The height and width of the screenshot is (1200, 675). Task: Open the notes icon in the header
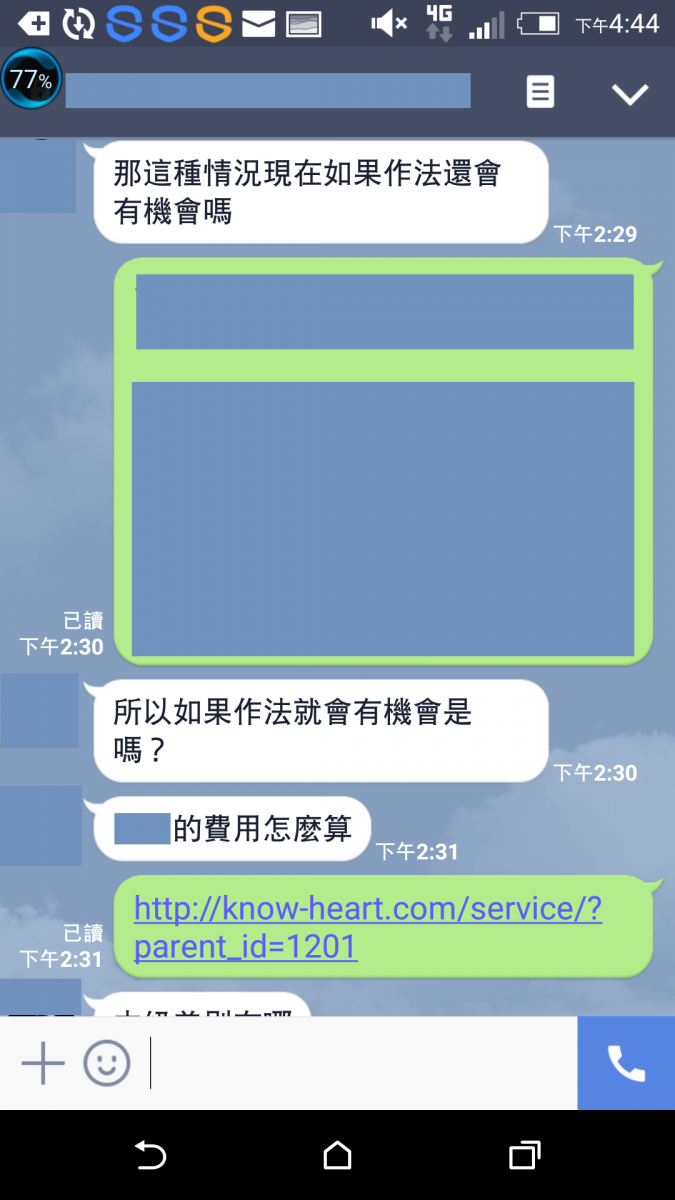[540, 93]
